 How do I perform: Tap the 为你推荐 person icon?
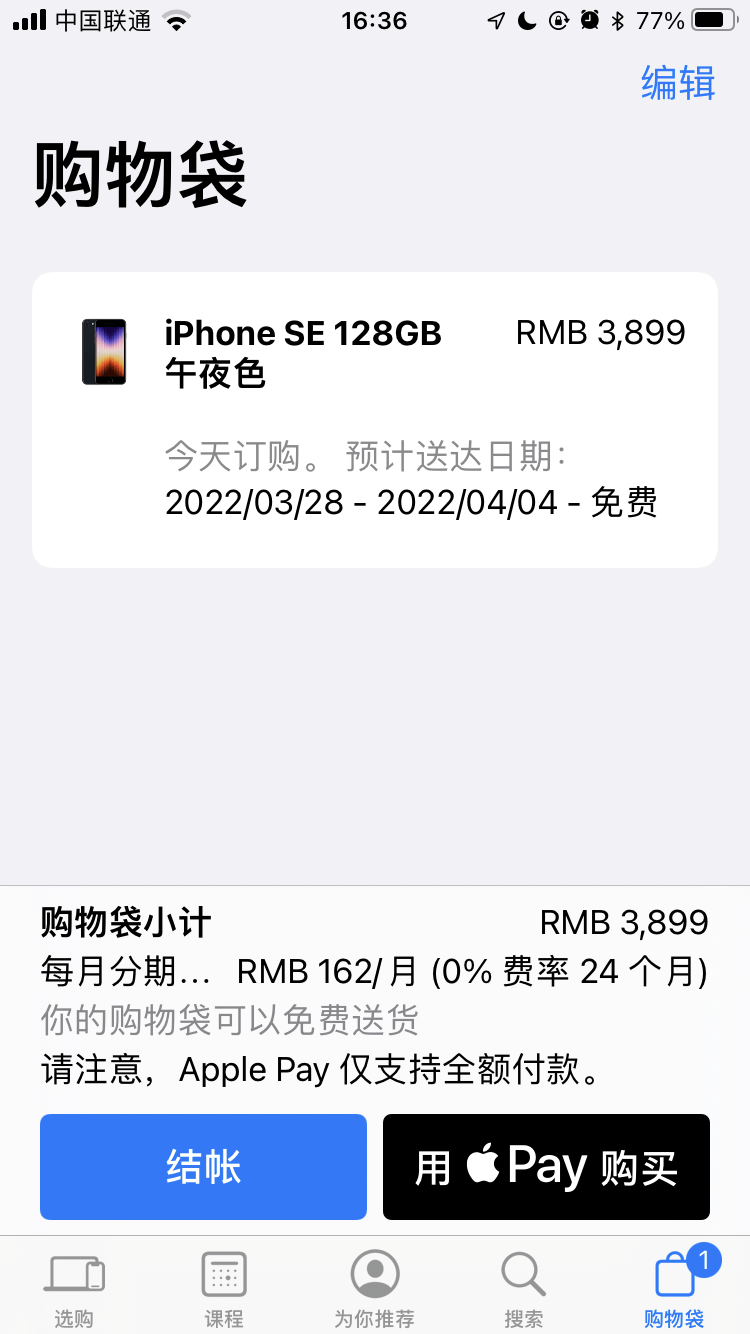374,1272
